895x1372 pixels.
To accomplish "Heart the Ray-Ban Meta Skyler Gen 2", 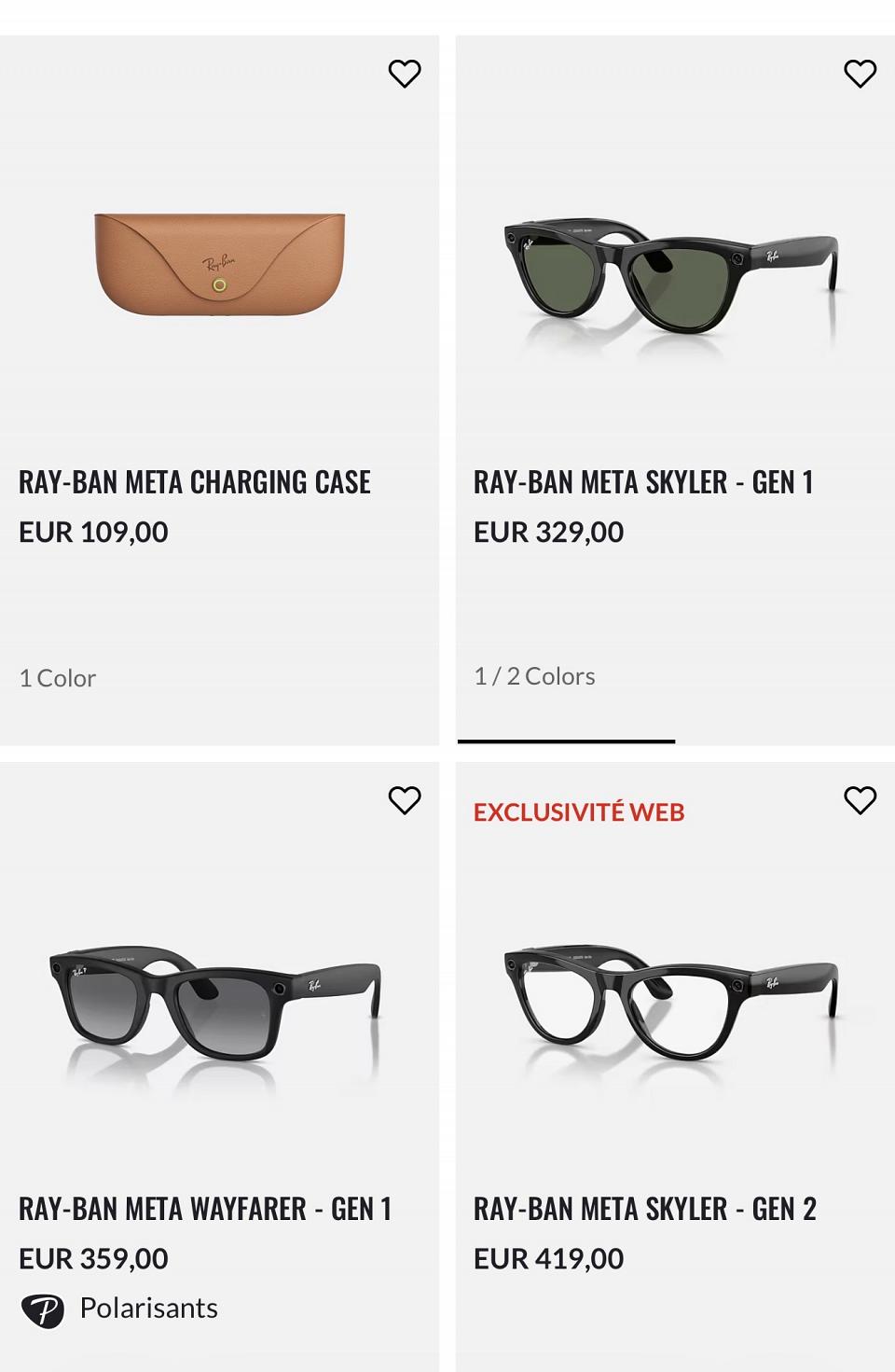I will point(860,800).
